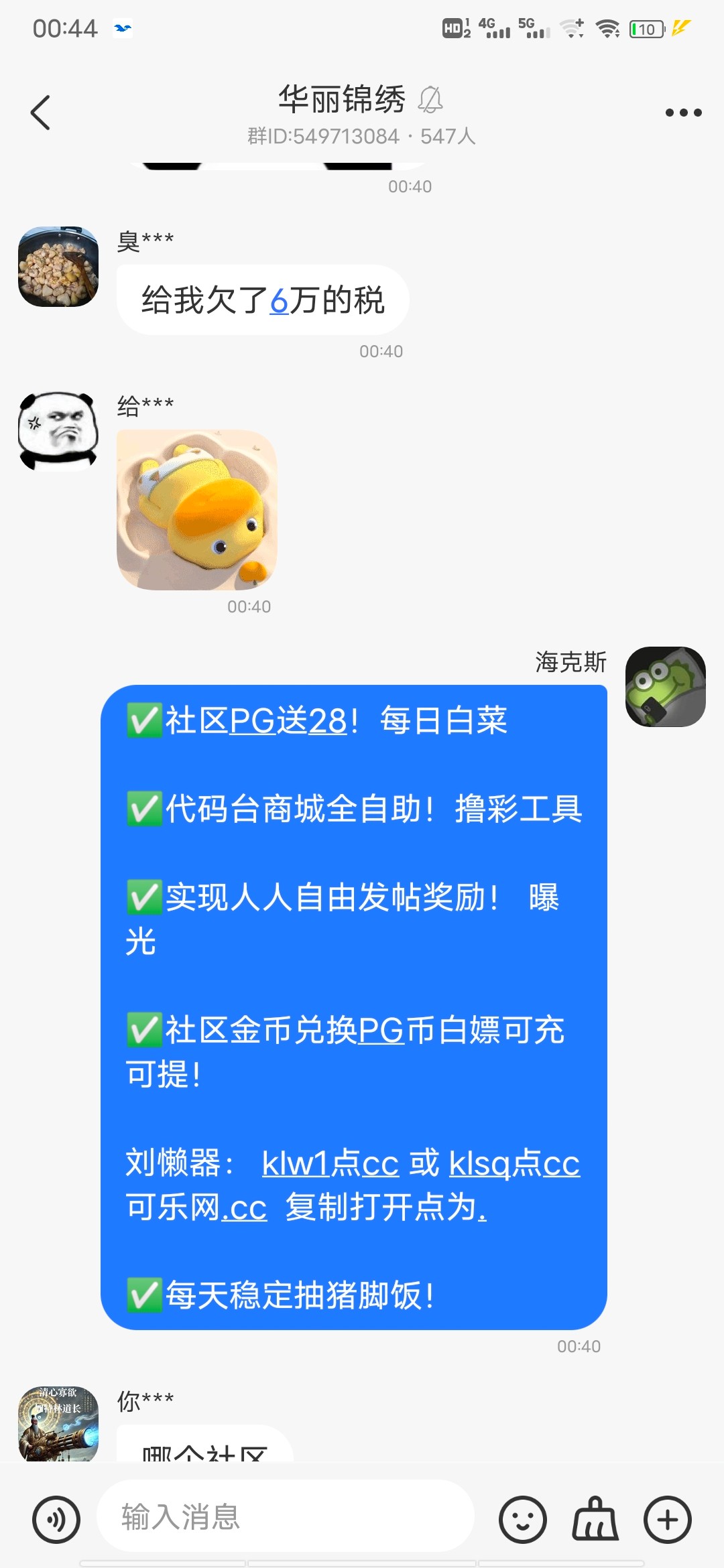Tap the underlined 6 in the tax message
The width and height of the screenshot is (724, 1568).
pos(280,300)
